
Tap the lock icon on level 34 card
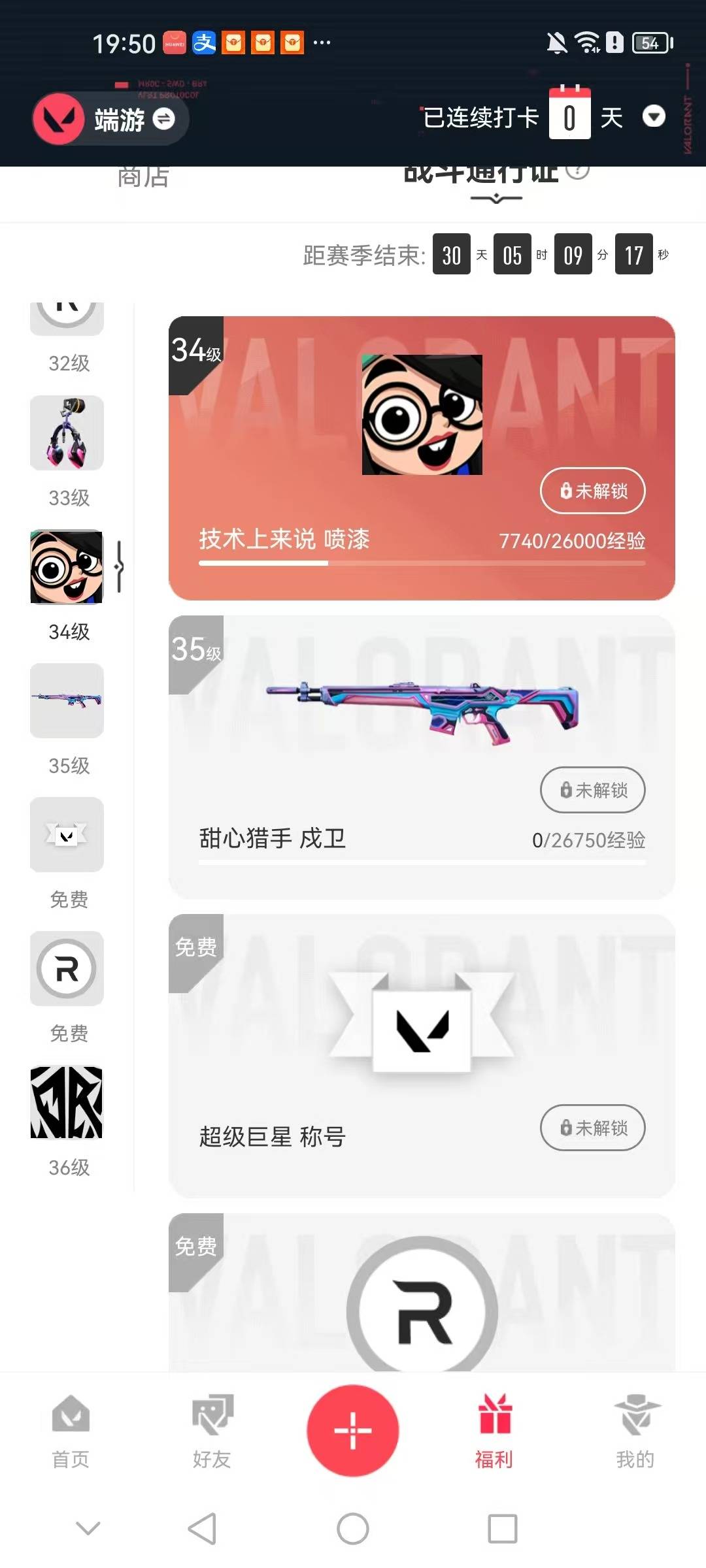(x=565, y=491)
